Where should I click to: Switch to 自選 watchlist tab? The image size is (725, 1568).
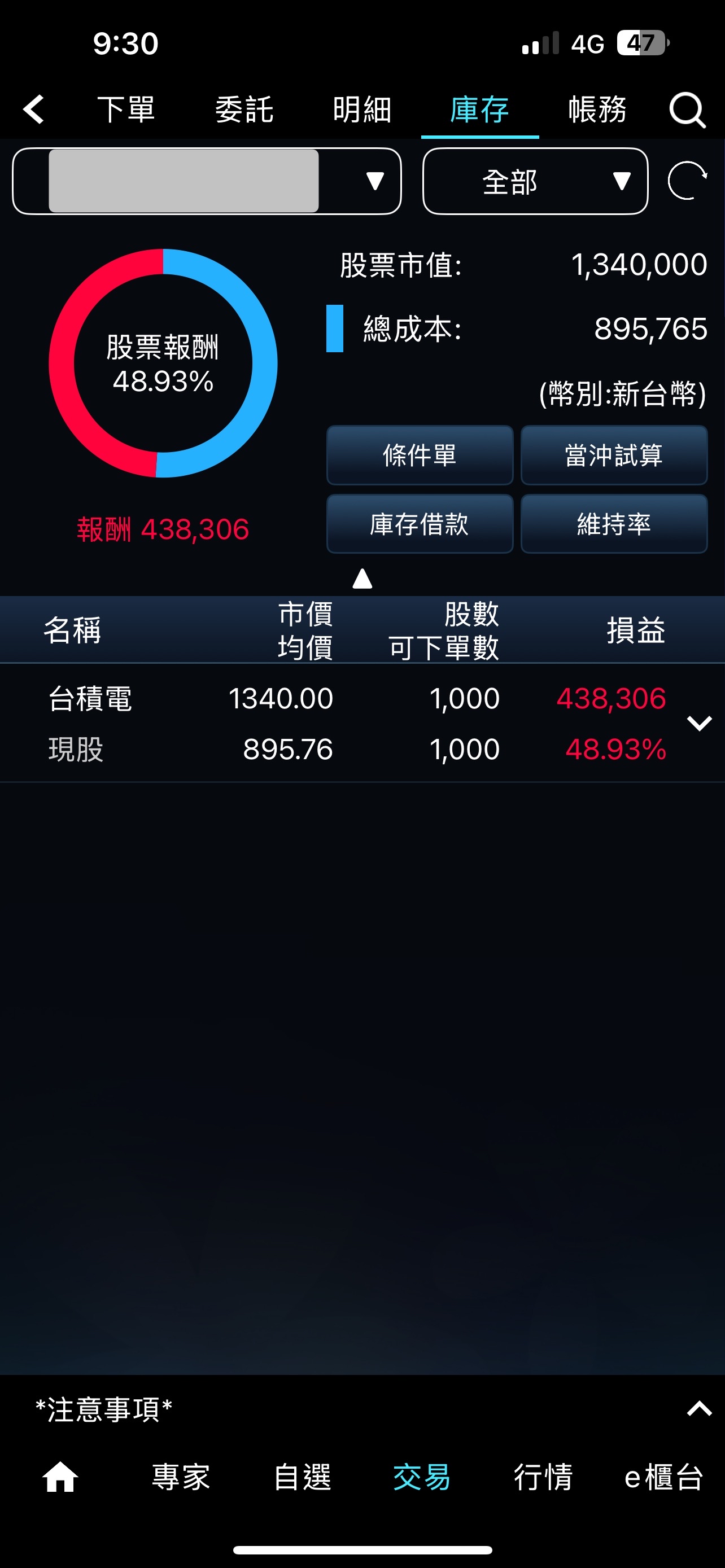302,1477
